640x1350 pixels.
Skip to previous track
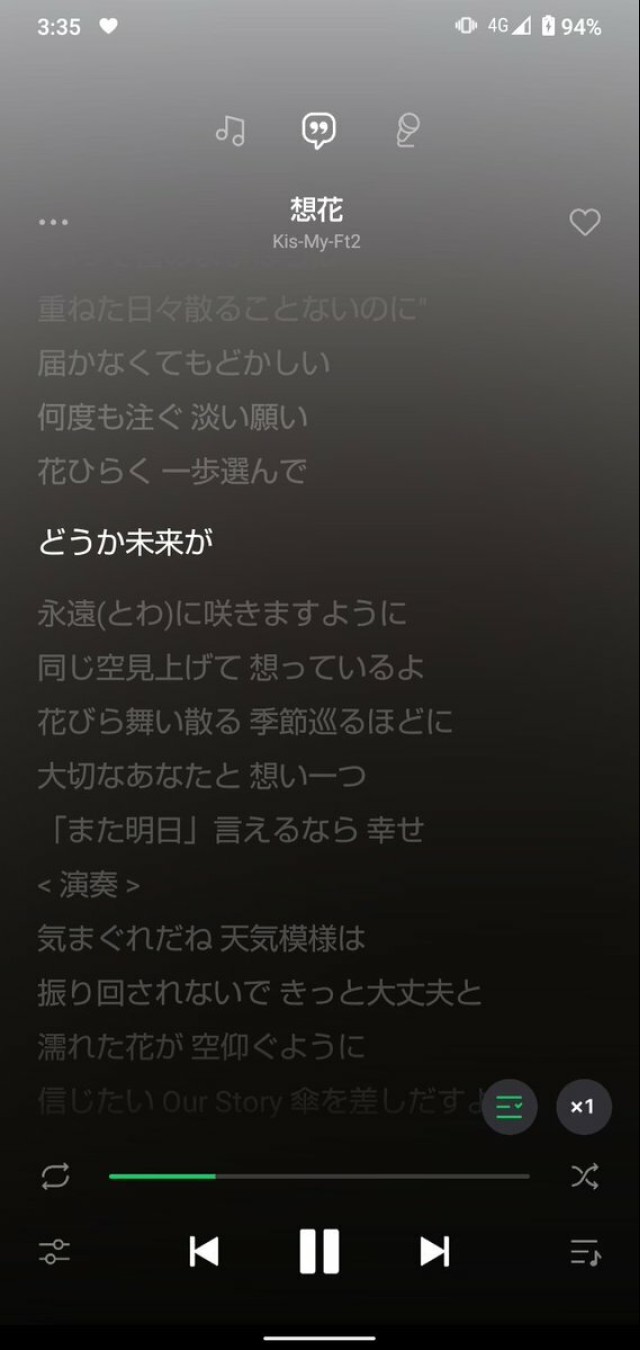tap(204, 1251)
